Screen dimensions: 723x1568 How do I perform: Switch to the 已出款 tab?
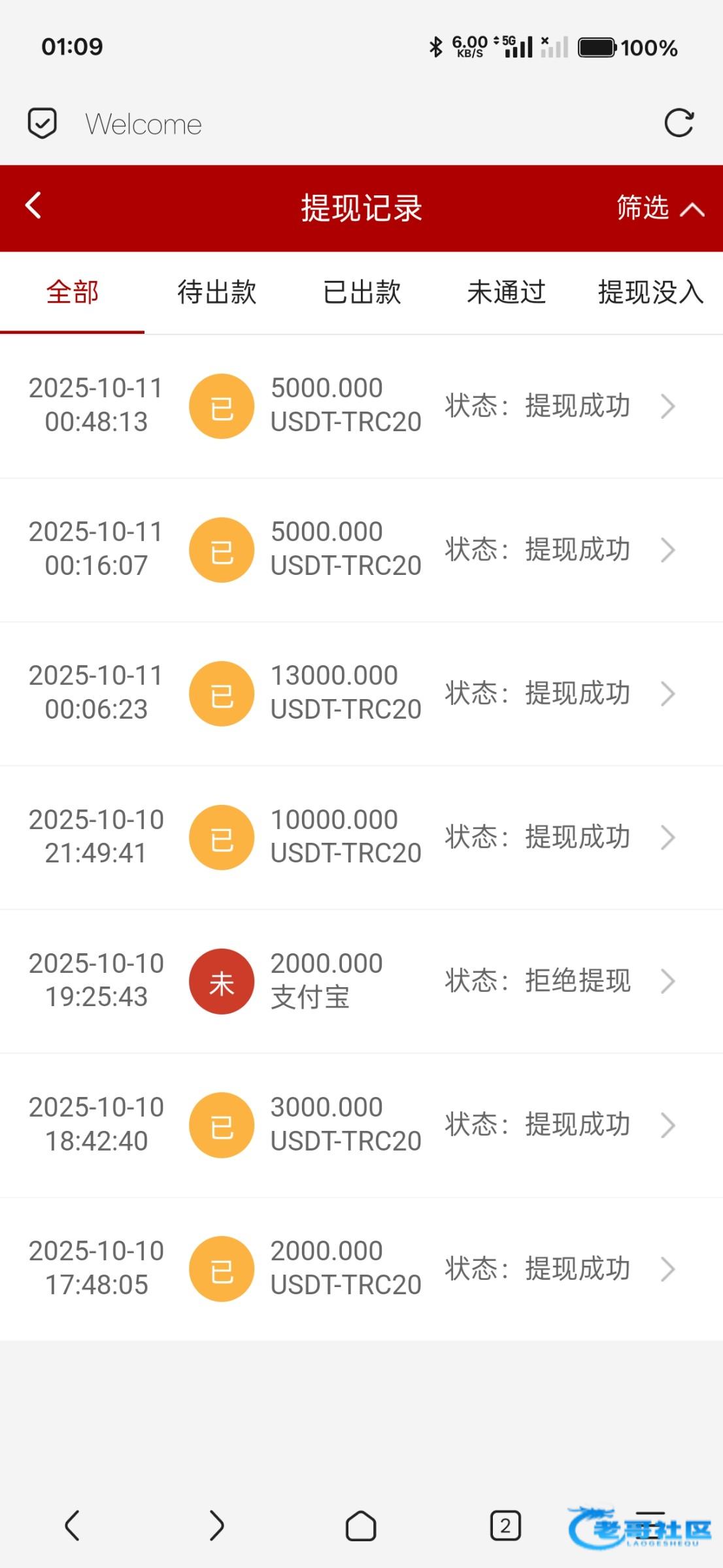tap(361, 292)
